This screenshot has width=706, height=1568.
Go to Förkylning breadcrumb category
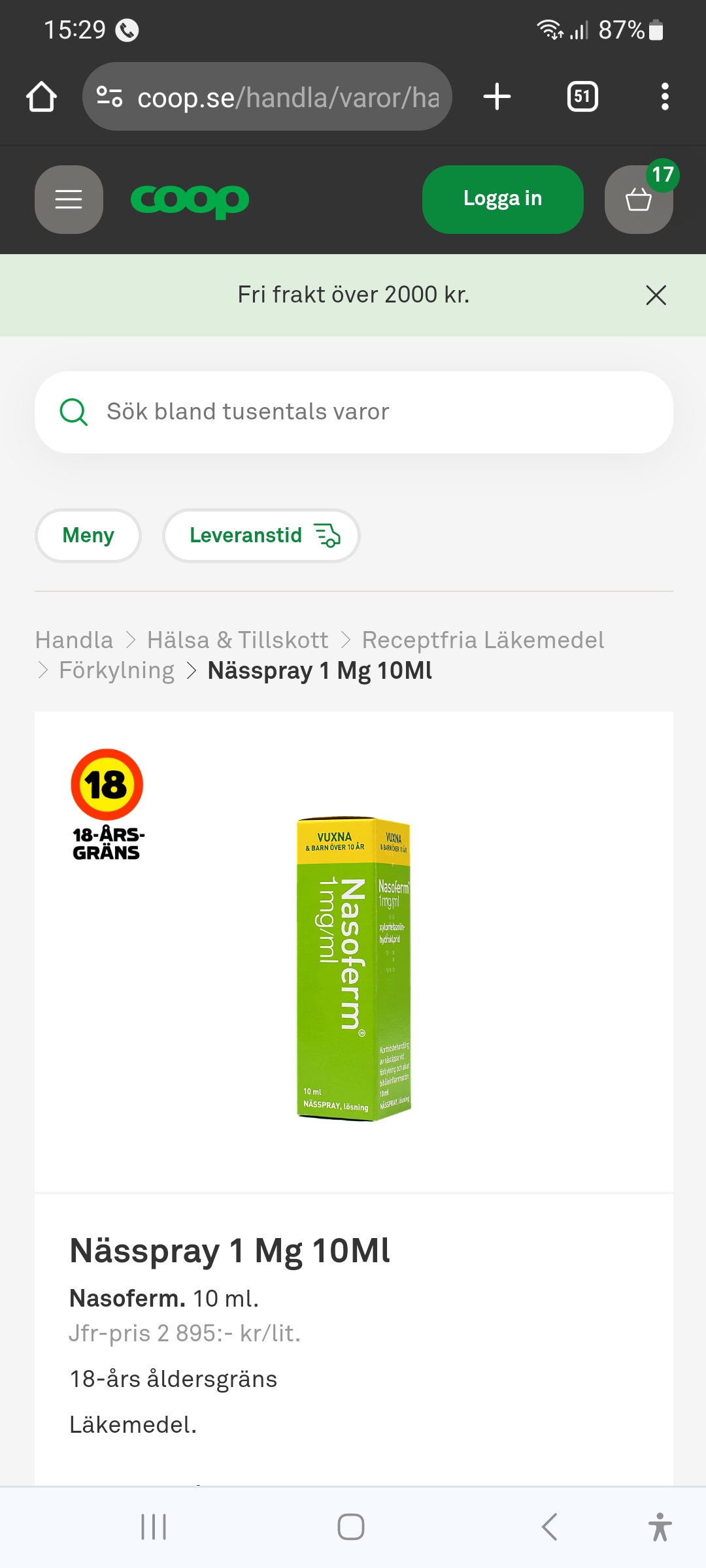coord(116,671)
